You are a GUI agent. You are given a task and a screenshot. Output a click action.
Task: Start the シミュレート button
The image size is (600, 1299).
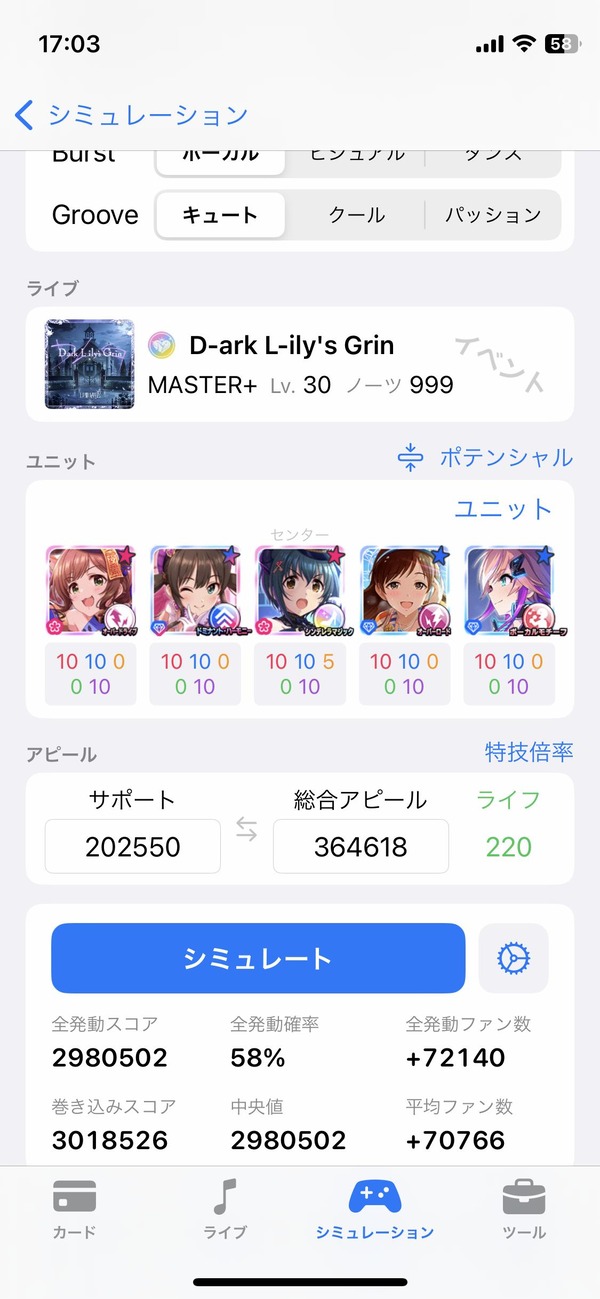pos(258,958)
